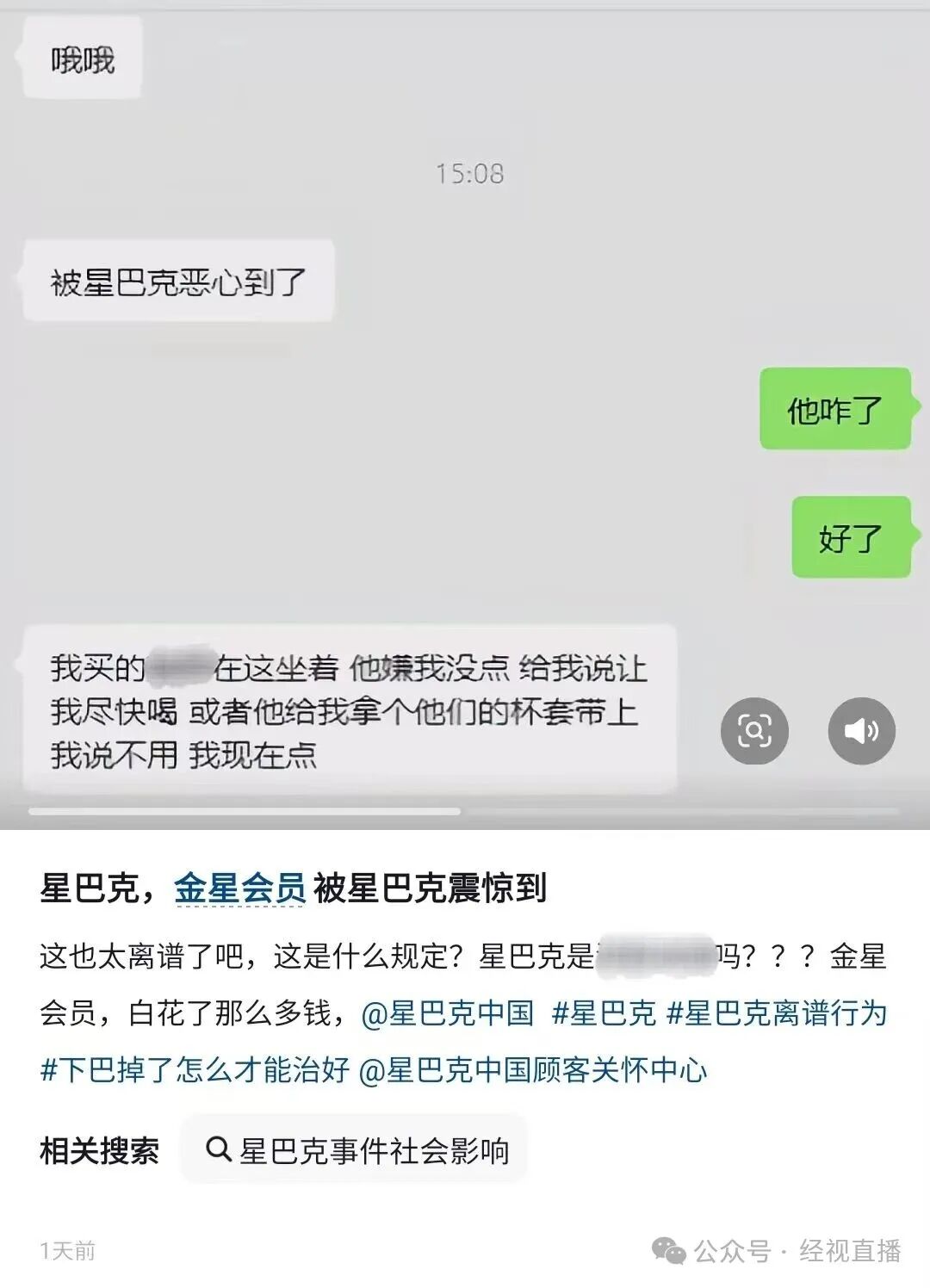This screenshot has height=1288, width=930.
Task: Tap the image progress indicator bar
Action: coord(245,811)
